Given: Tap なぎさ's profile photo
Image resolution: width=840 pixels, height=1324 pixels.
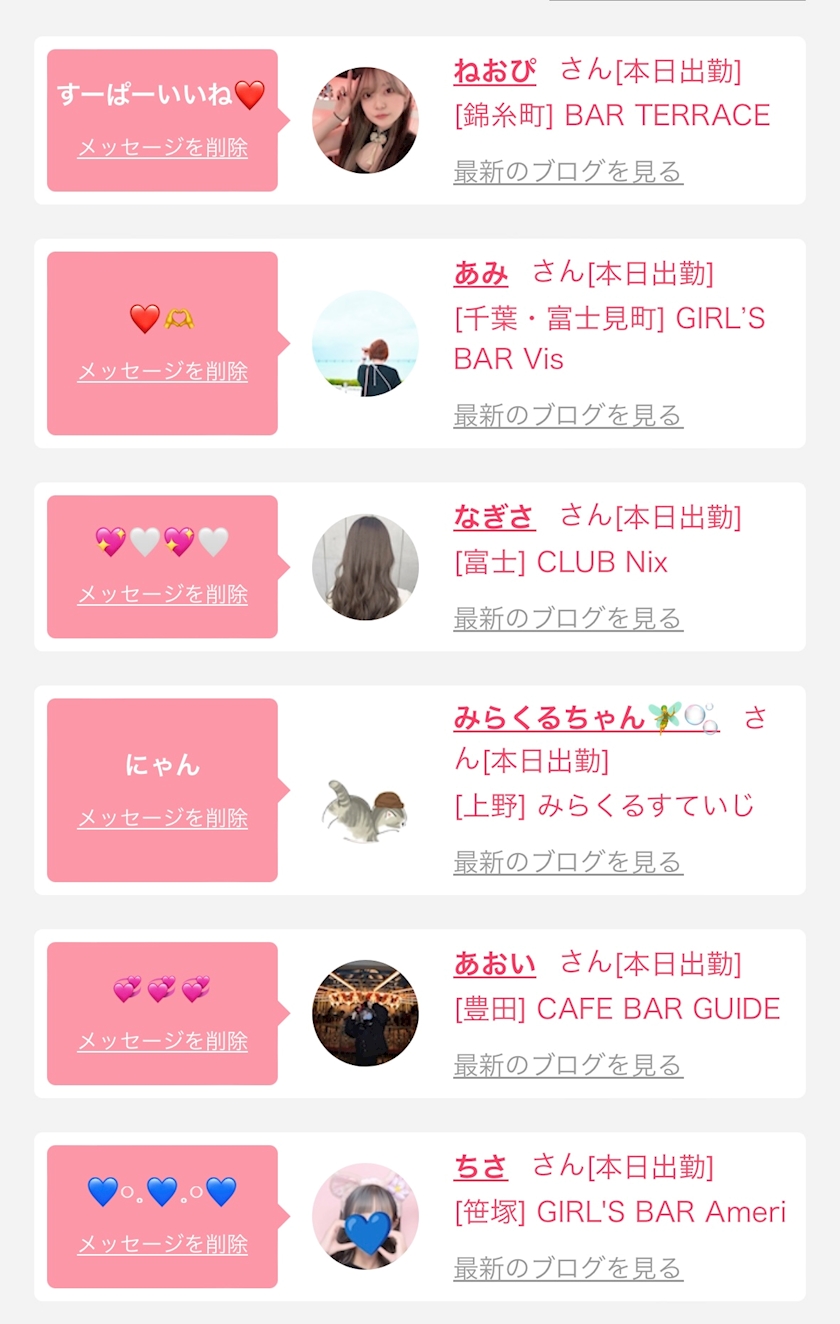Looking at the screenshot, I should click(x=365, y=567).
